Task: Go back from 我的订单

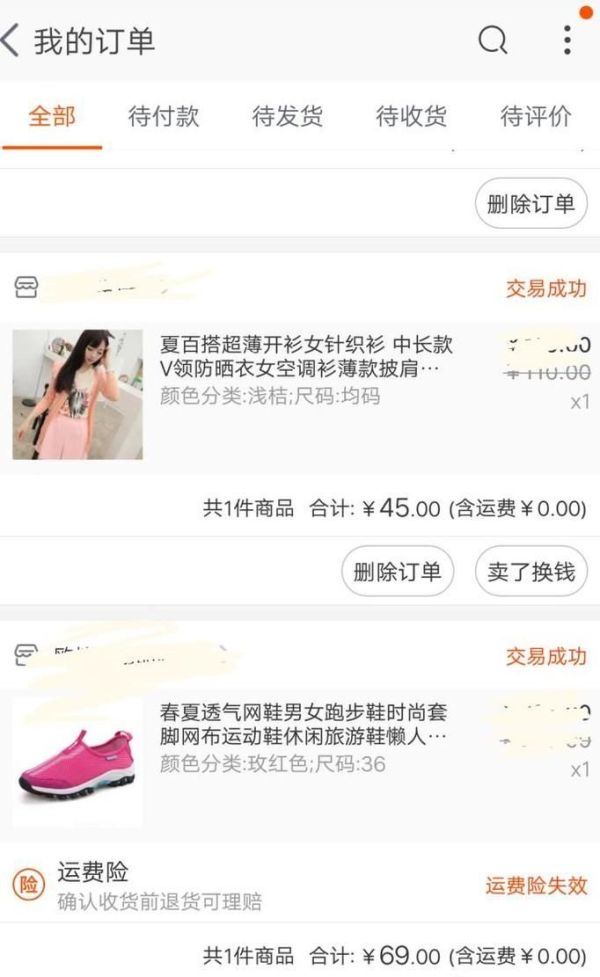Action: (x=12, y=41)
